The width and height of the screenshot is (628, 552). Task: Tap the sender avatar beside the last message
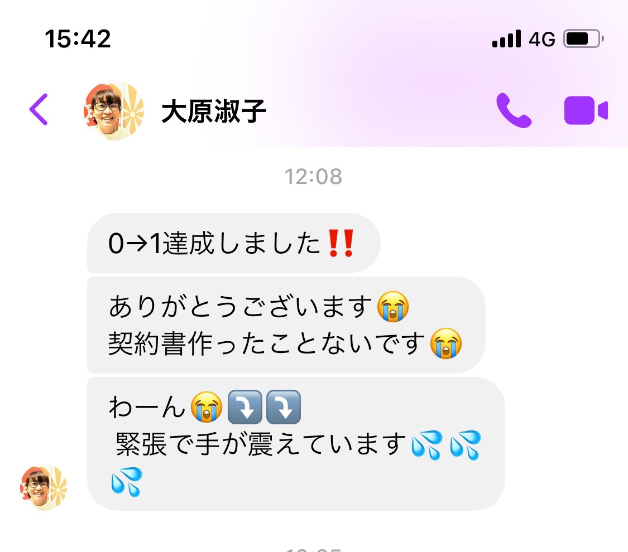pyautogui.click(x=43, y=487)
